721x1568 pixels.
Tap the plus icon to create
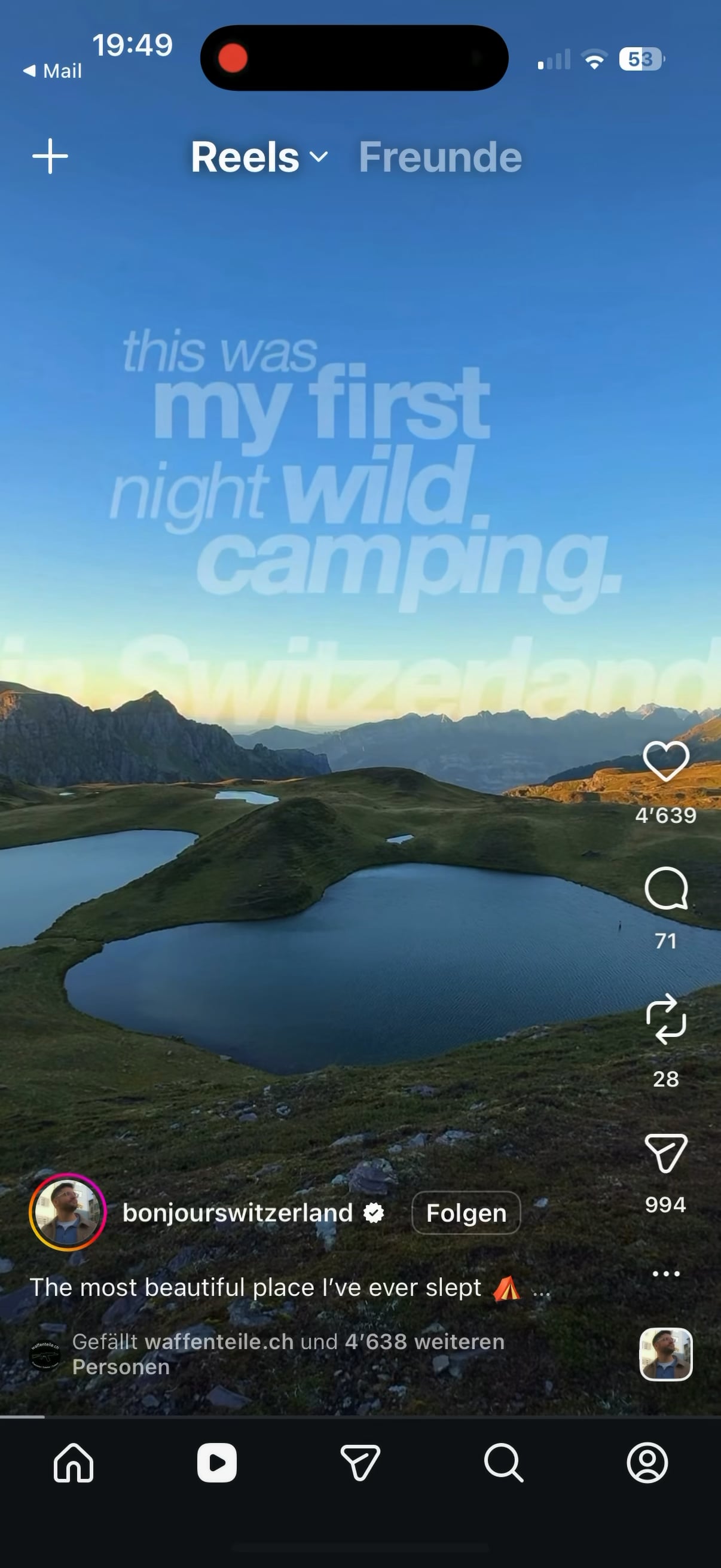click(x=50, y=157)
